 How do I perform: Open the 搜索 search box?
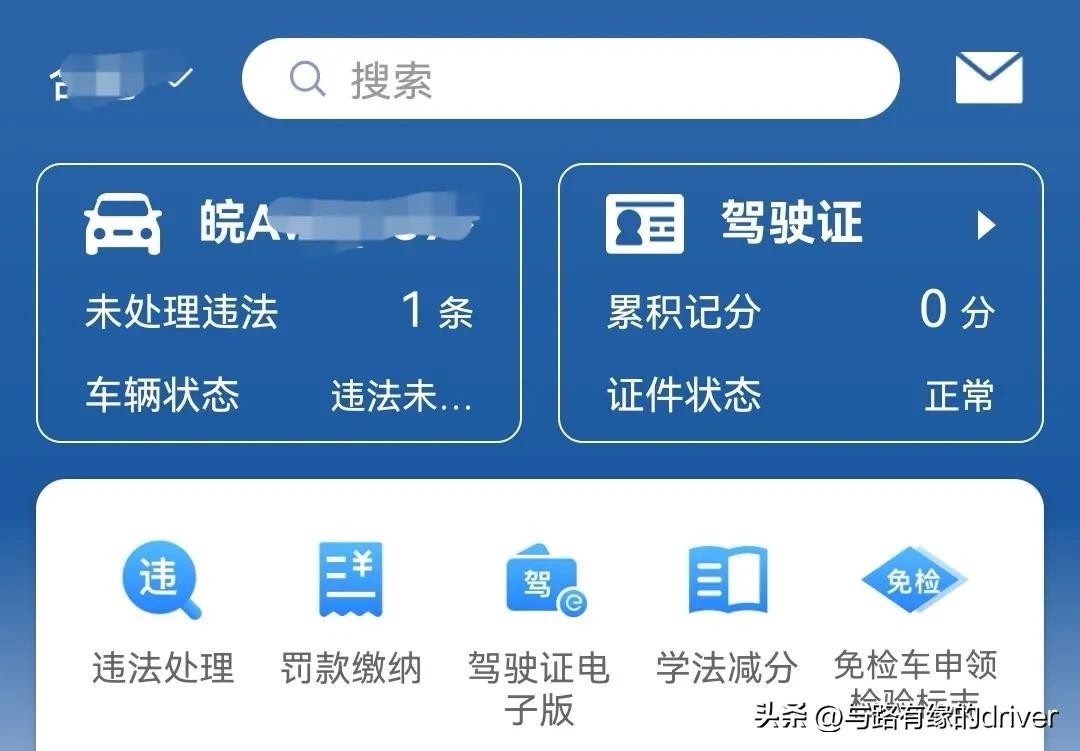click(570, 79)
